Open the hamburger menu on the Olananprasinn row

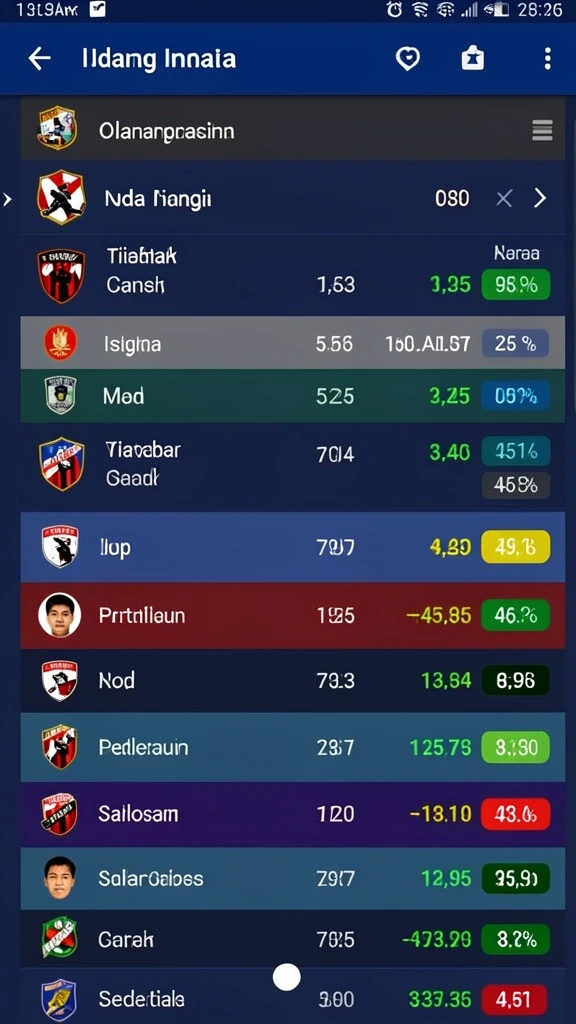click(x=542, y=131)
